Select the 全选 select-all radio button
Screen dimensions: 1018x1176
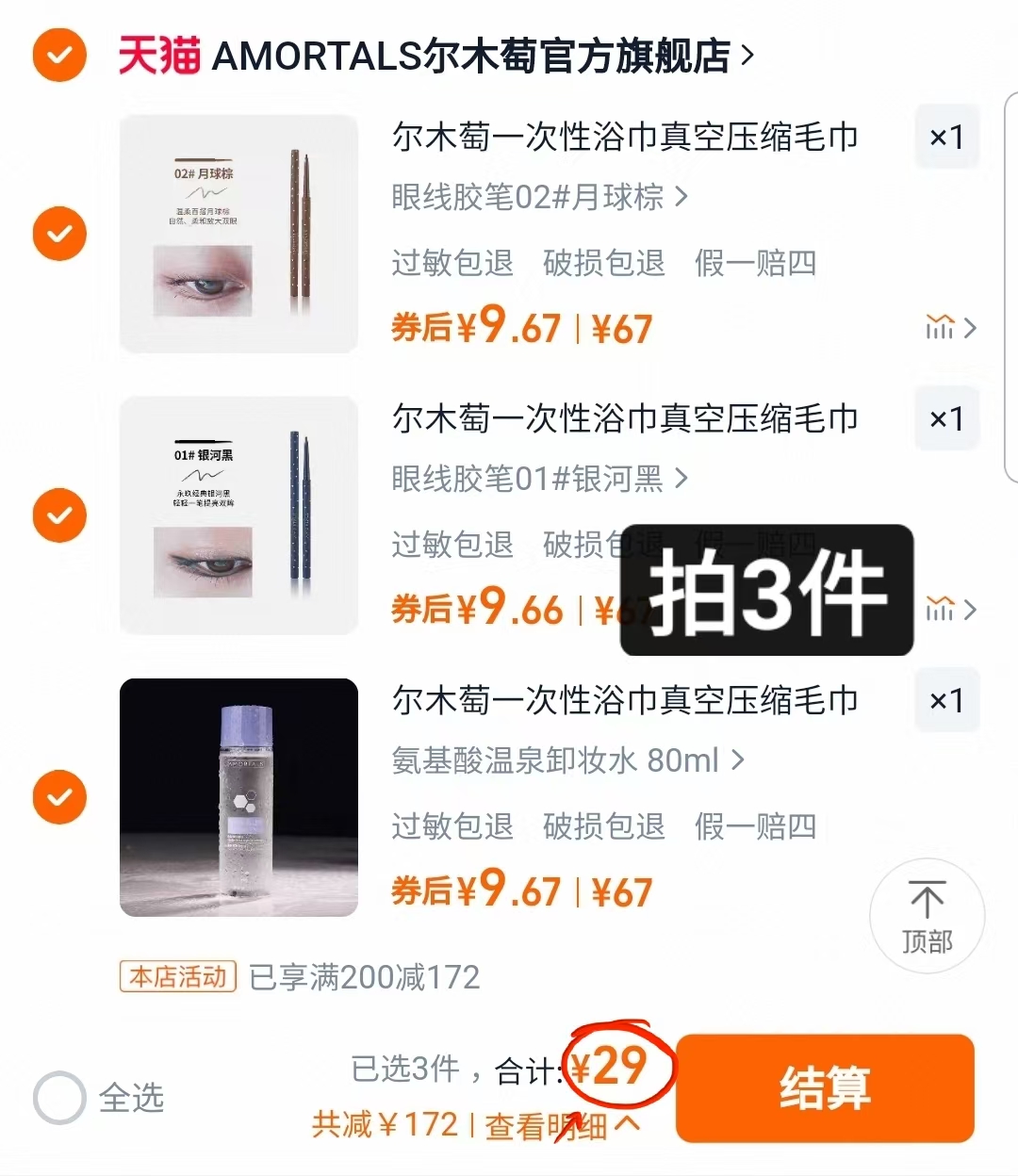tap(58, 1097)
